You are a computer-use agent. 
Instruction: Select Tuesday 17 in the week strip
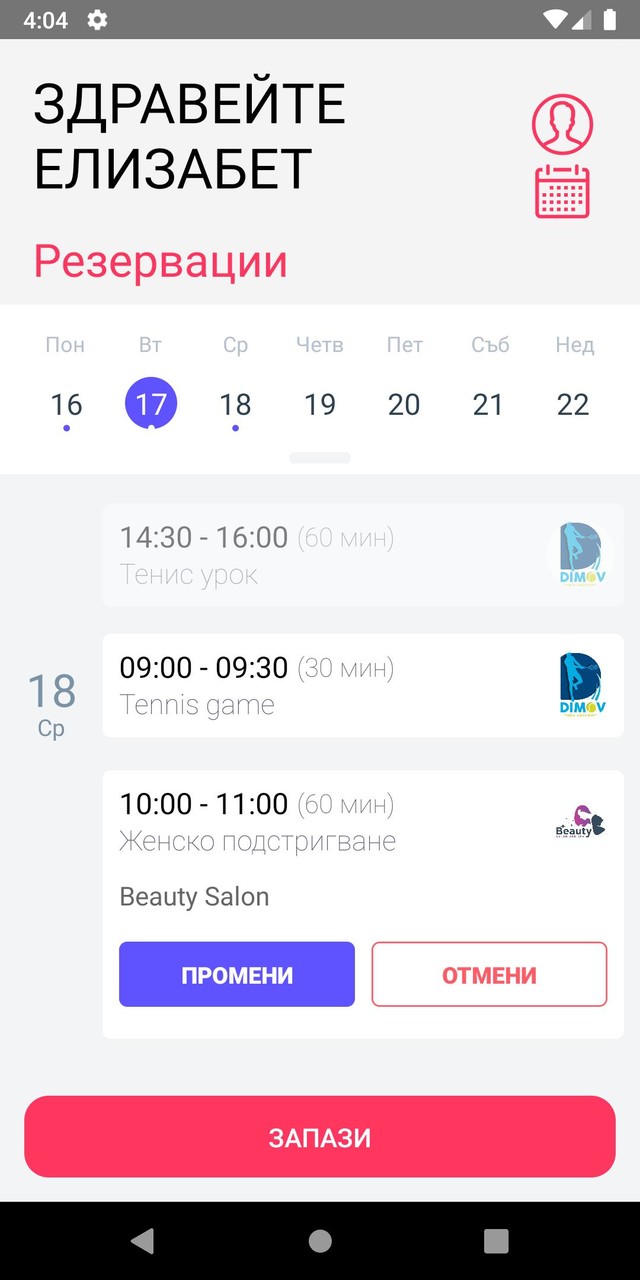(x=151, y=404)
